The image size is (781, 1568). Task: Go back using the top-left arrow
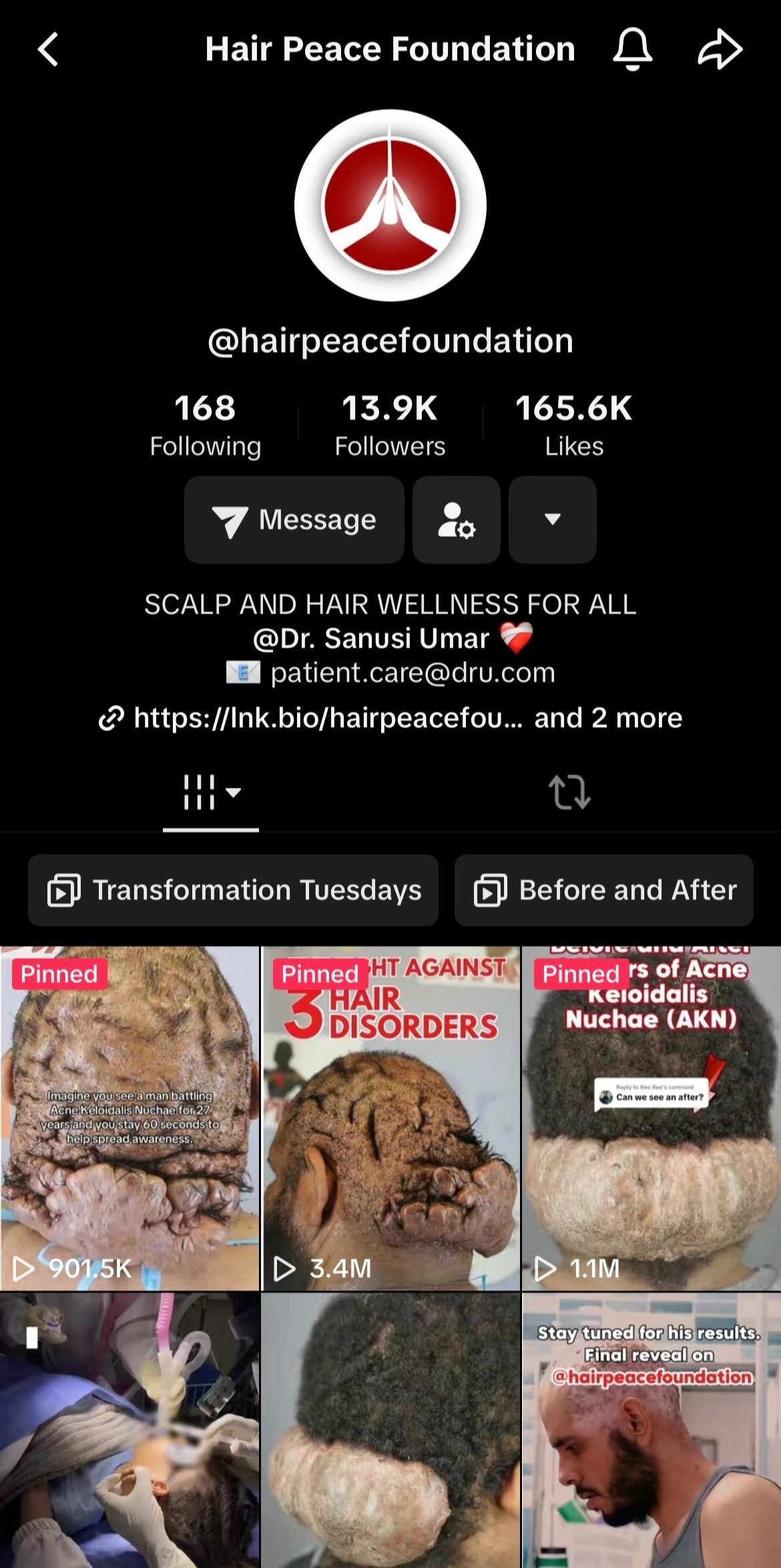point(48,49)
